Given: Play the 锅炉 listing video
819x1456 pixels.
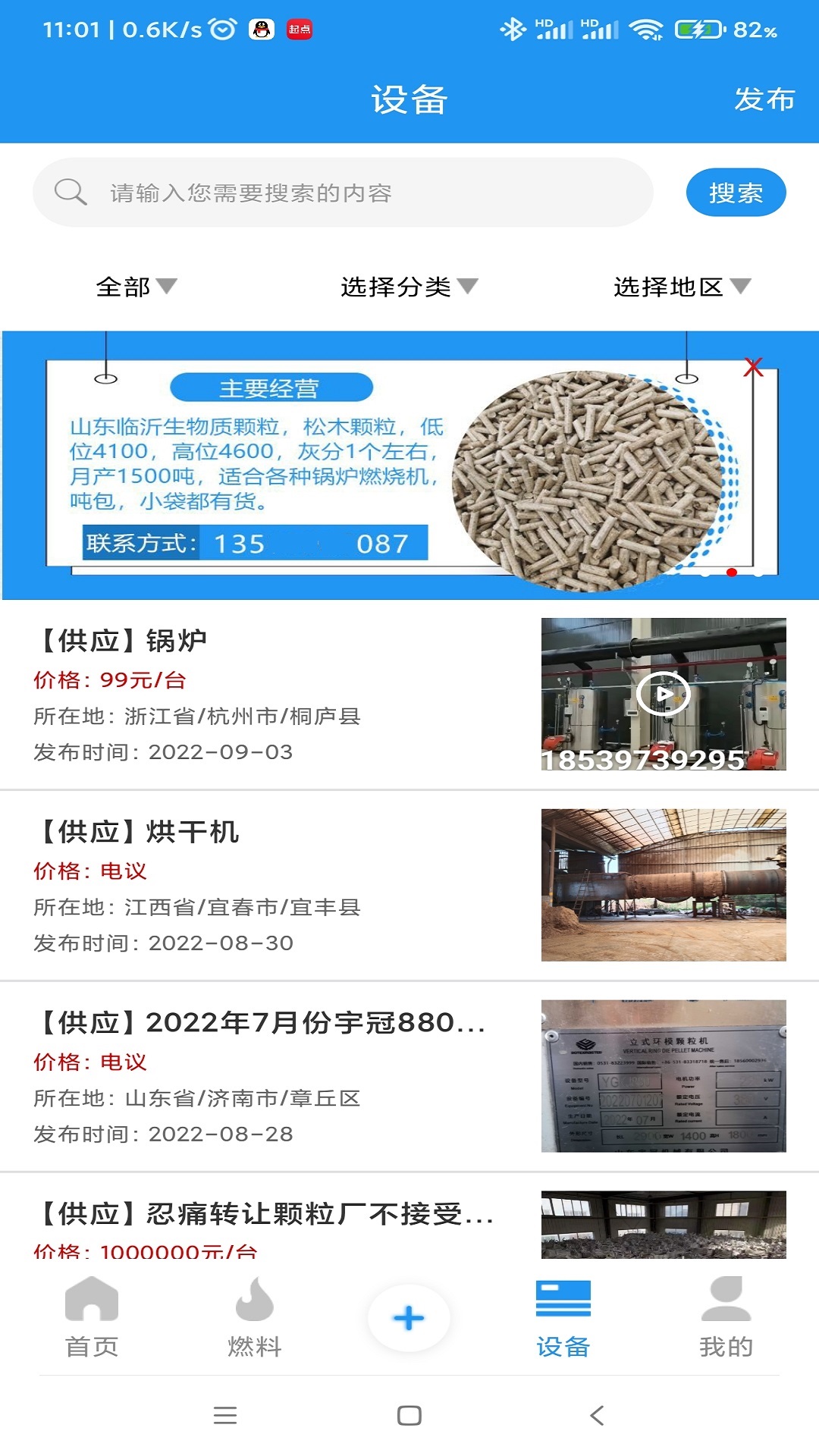Looking at the screenshot, I should 664,694.
